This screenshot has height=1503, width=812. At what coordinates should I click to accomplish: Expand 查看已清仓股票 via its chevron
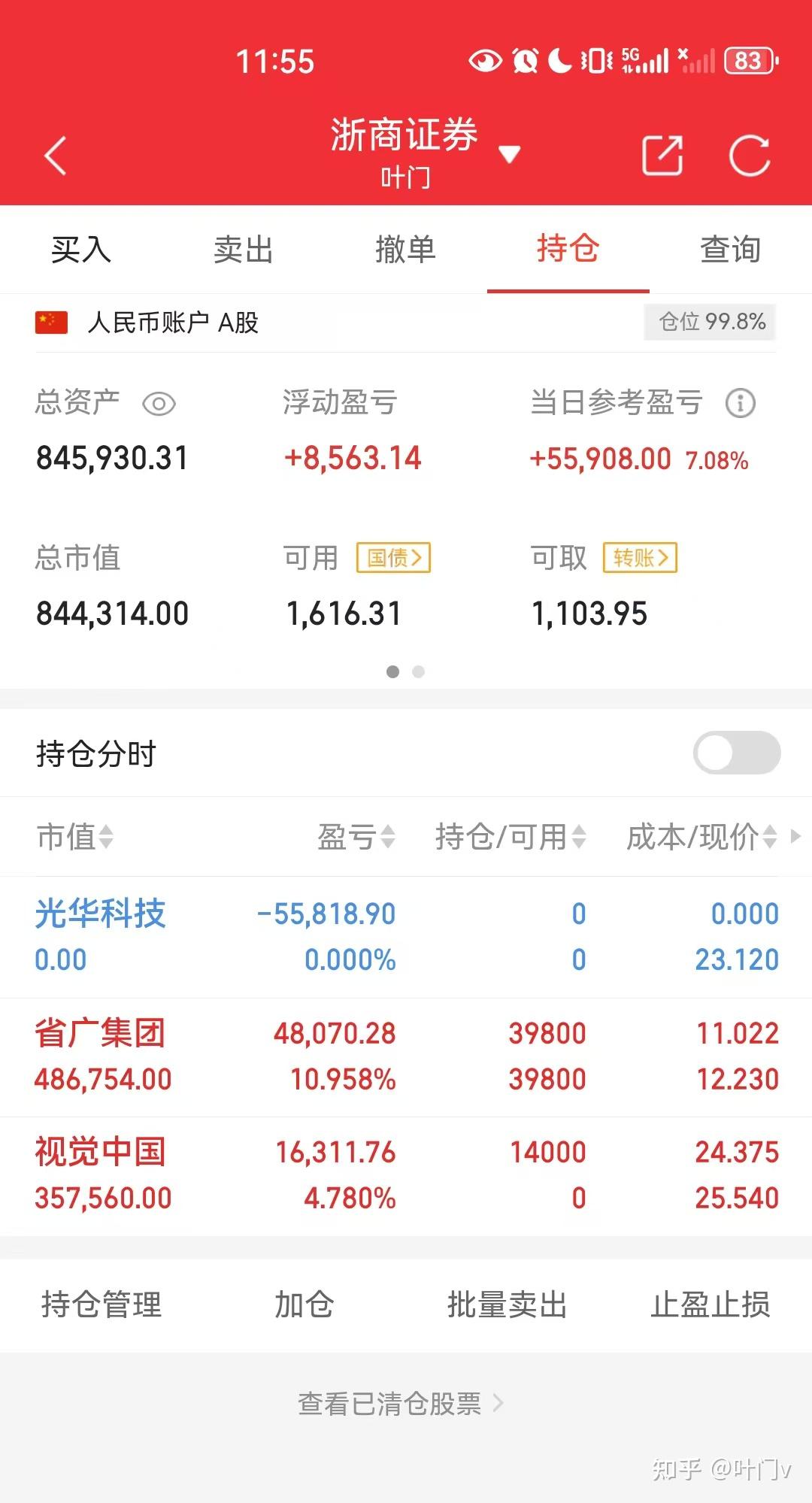pyautogui.click(x=500, y=1405)
